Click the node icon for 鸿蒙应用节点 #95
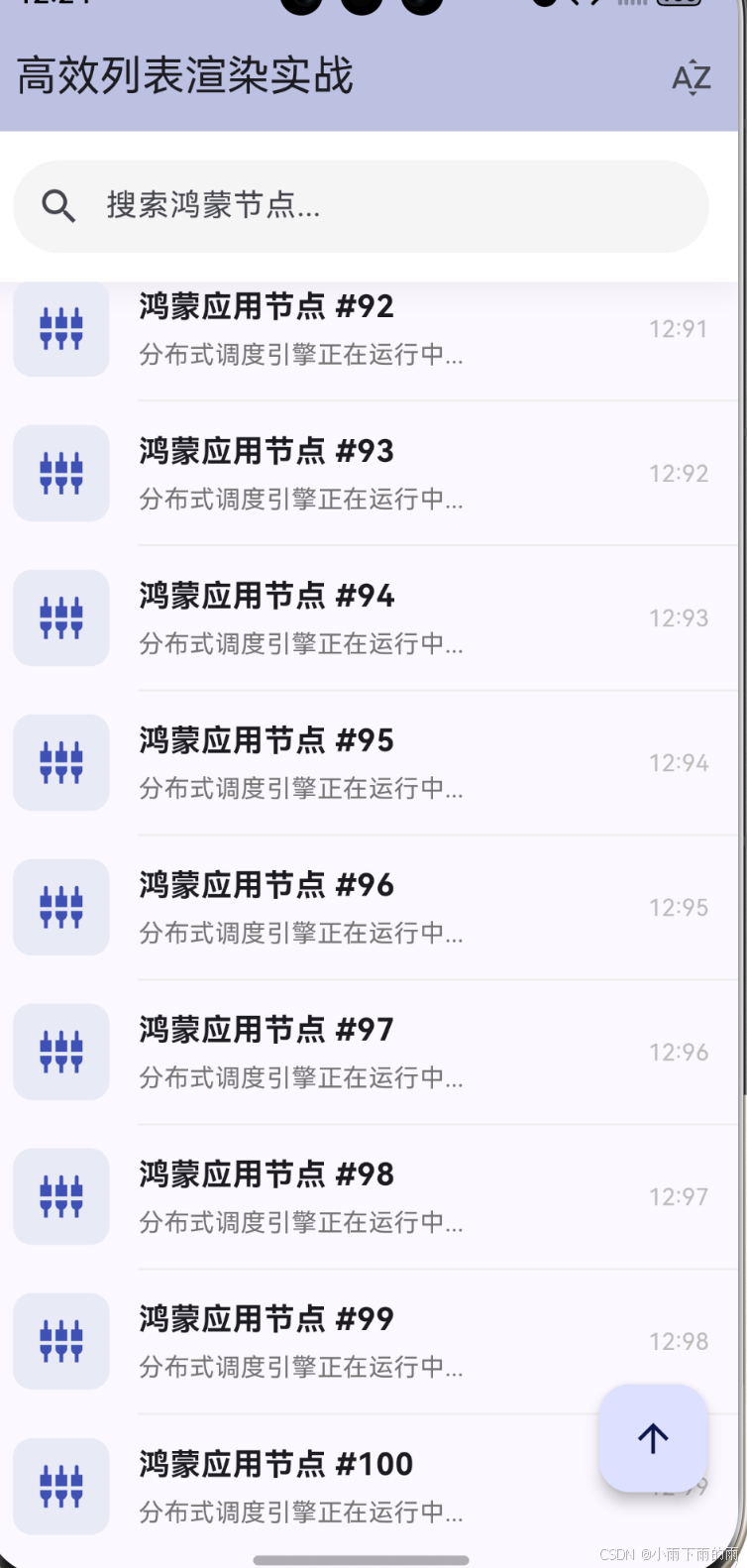The image size is (747, 1568). coord(60,762)
